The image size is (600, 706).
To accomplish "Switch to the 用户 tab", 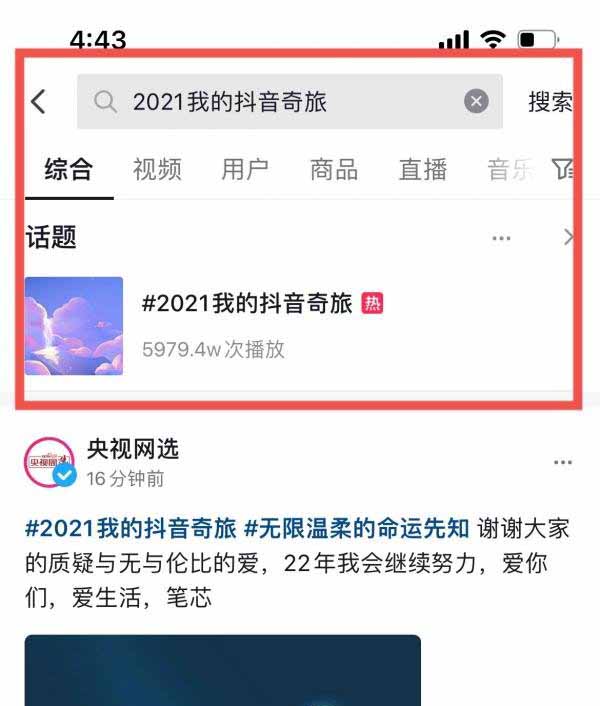I will tap(245, 169).
